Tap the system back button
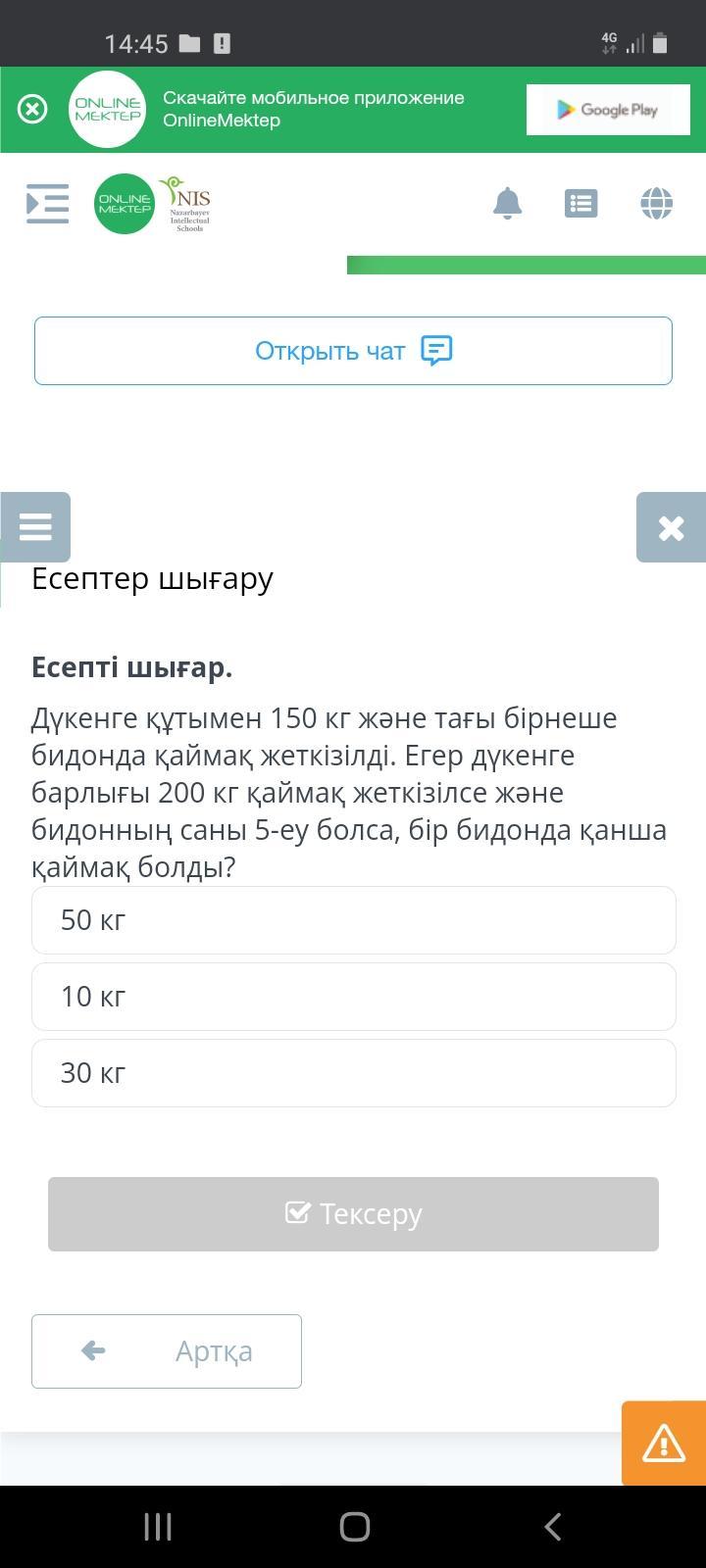The height and width of the screenshot is (1568, 706). pos(552,1526)
